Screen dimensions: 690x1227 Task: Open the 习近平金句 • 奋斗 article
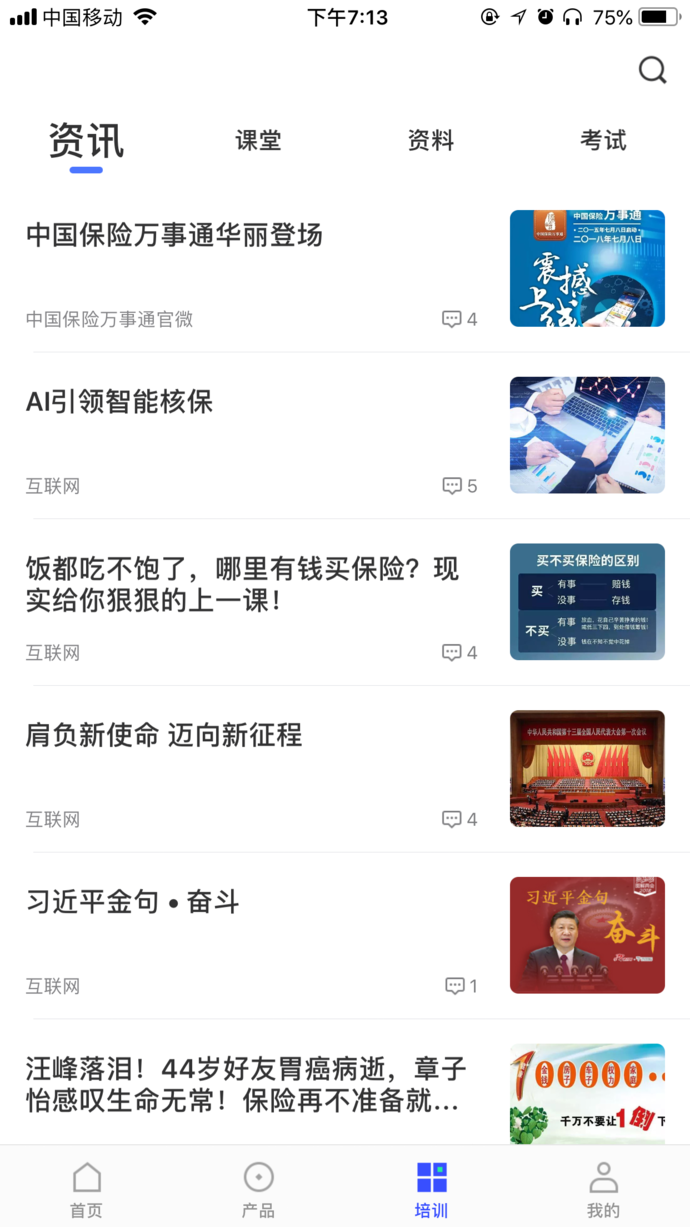pos(133,902)
